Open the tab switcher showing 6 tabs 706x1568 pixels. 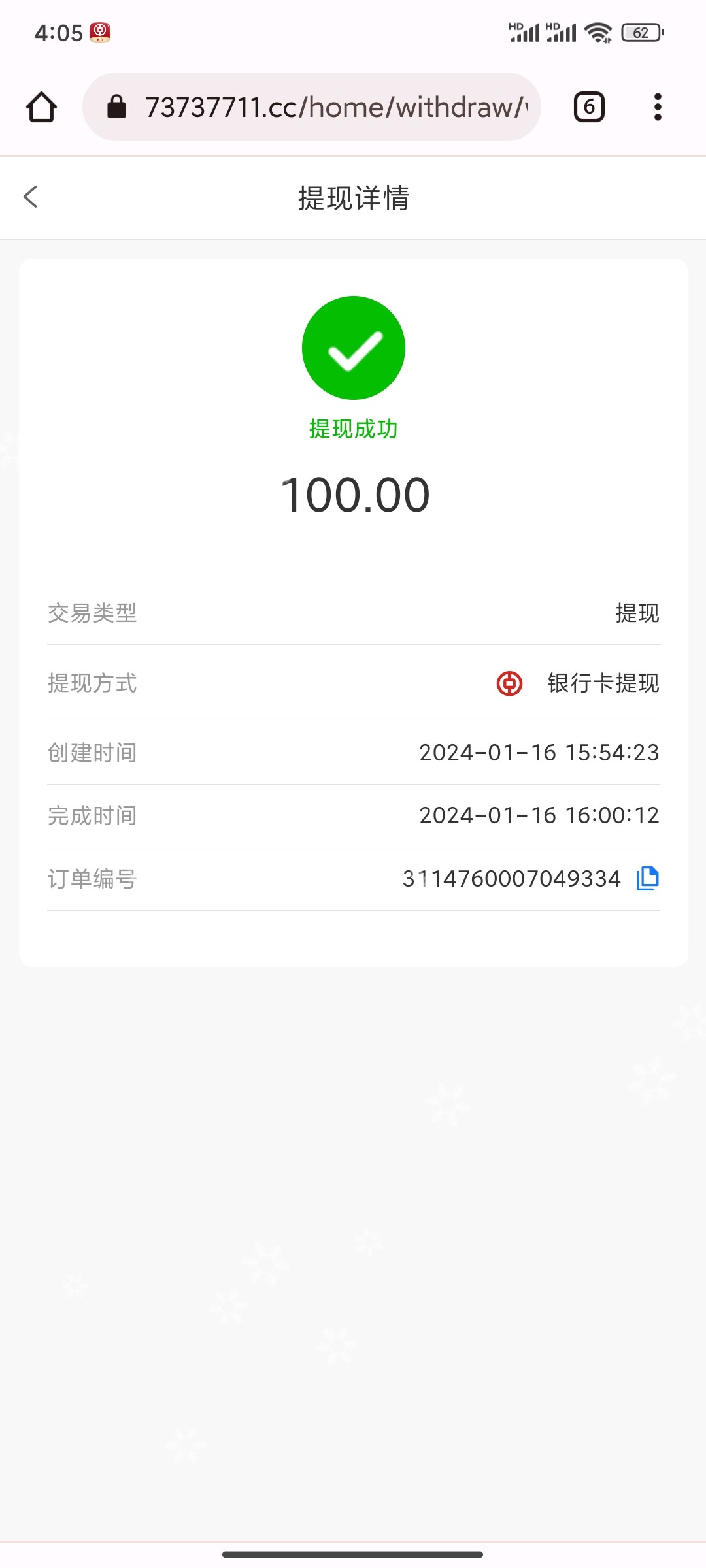pyautogui.click(x=588, y=107)
